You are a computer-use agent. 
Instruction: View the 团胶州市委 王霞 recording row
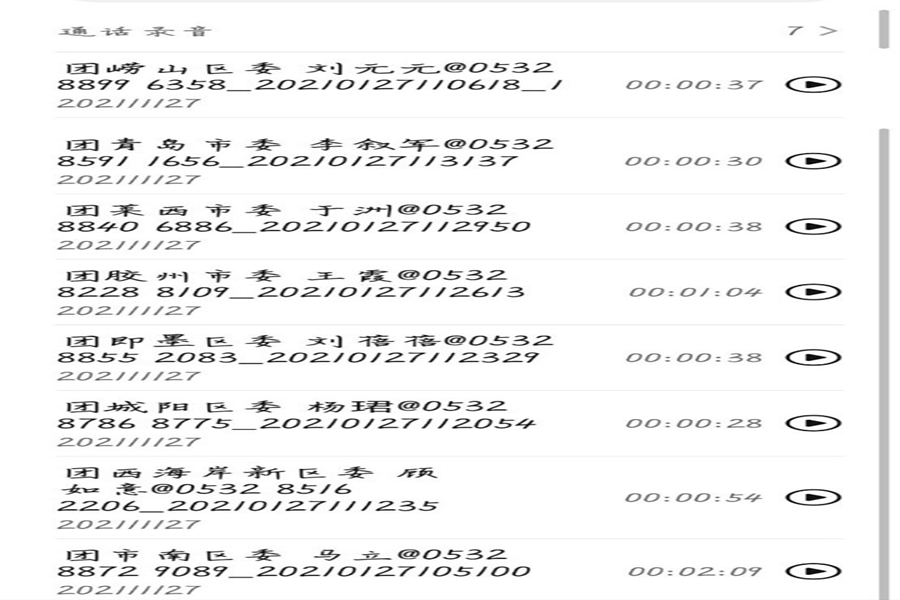pos(300,292)
